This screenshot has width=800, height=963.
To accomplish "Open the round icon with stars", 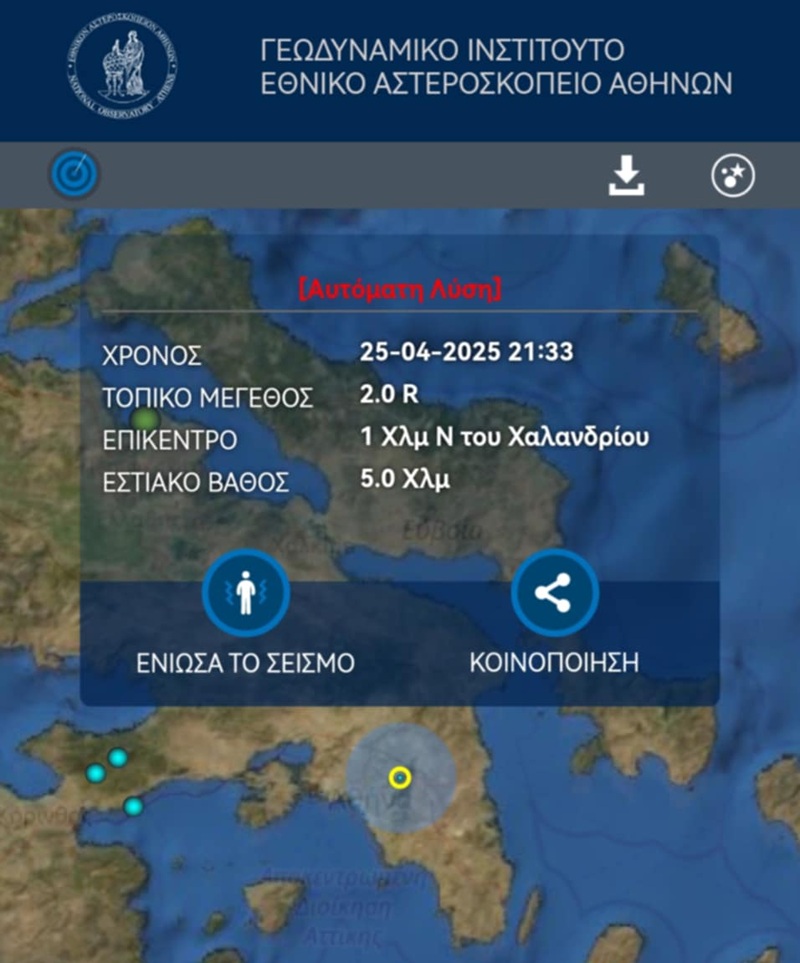I will click(x=733, y=177).
